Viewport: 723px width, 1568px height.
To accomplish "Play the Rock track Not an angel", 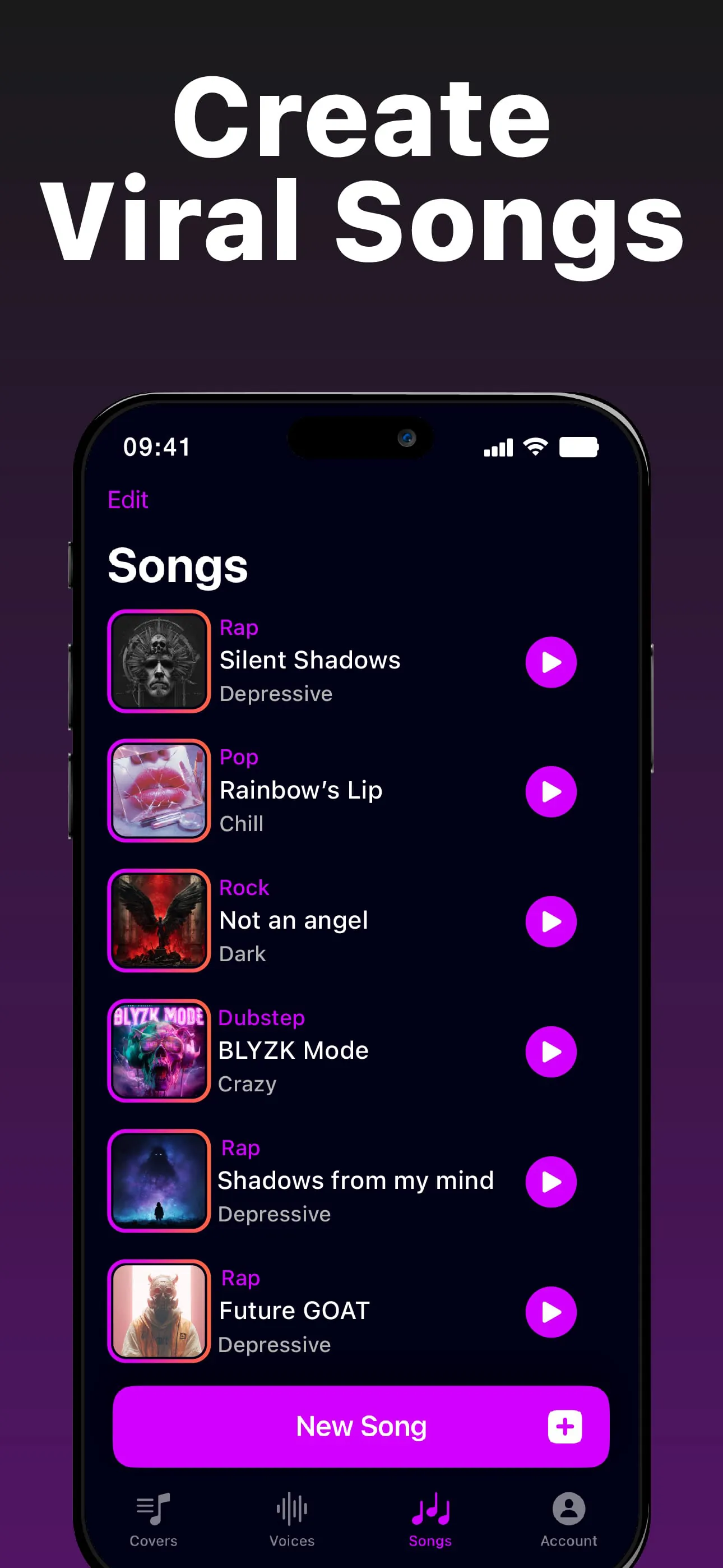I will [x=550, y=921].
